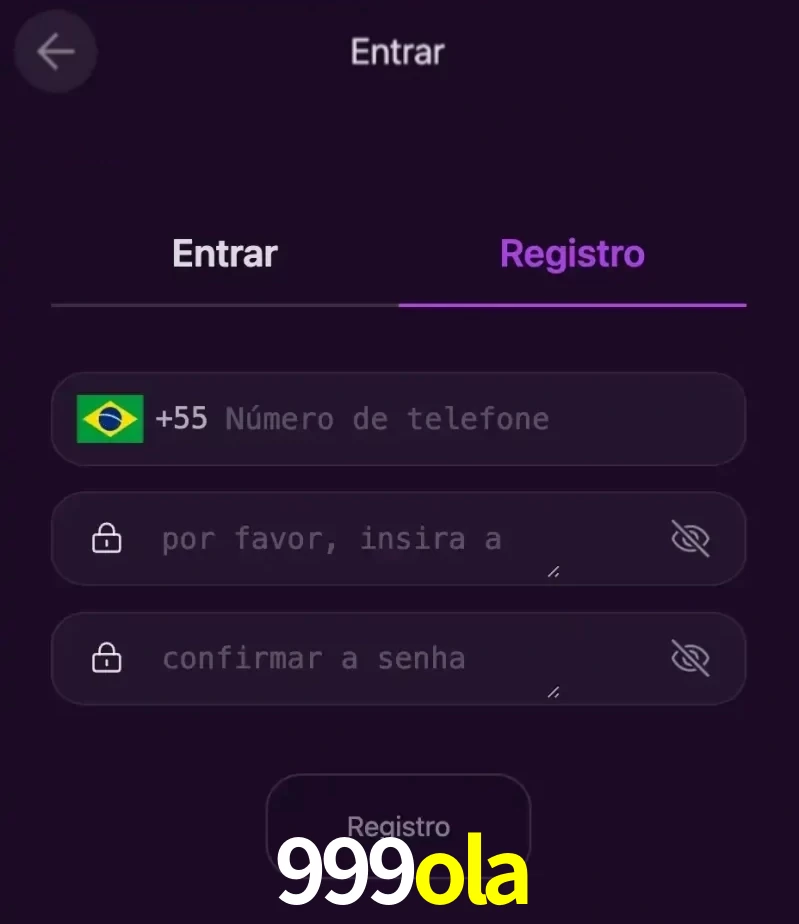Click the lock icon in confirm password field
Screen dimensions: 799x924
click(105, 658)
